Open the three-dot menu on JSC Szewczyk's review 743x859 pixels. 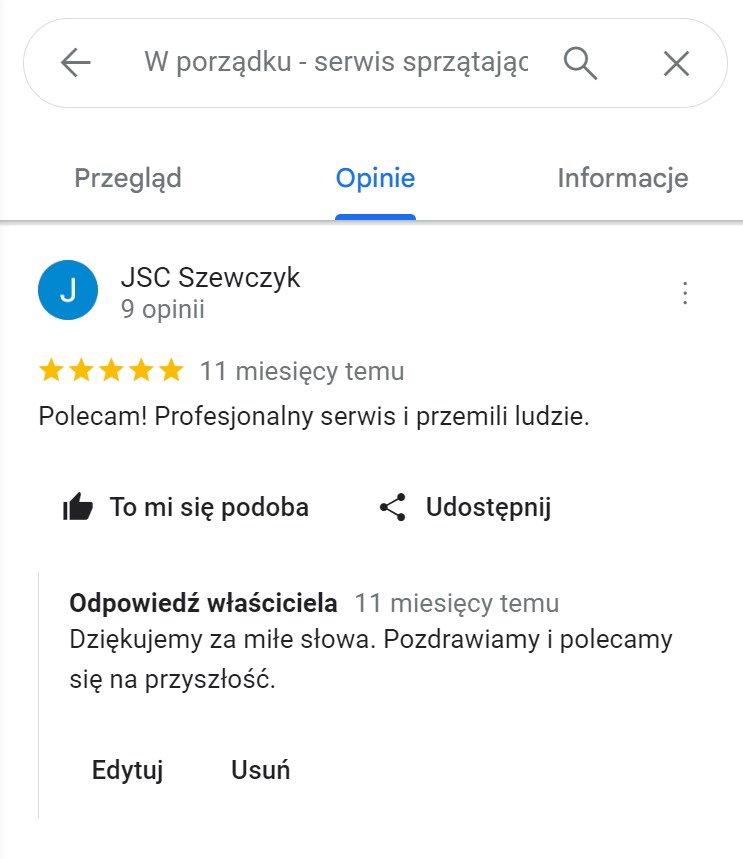[684, 292]
